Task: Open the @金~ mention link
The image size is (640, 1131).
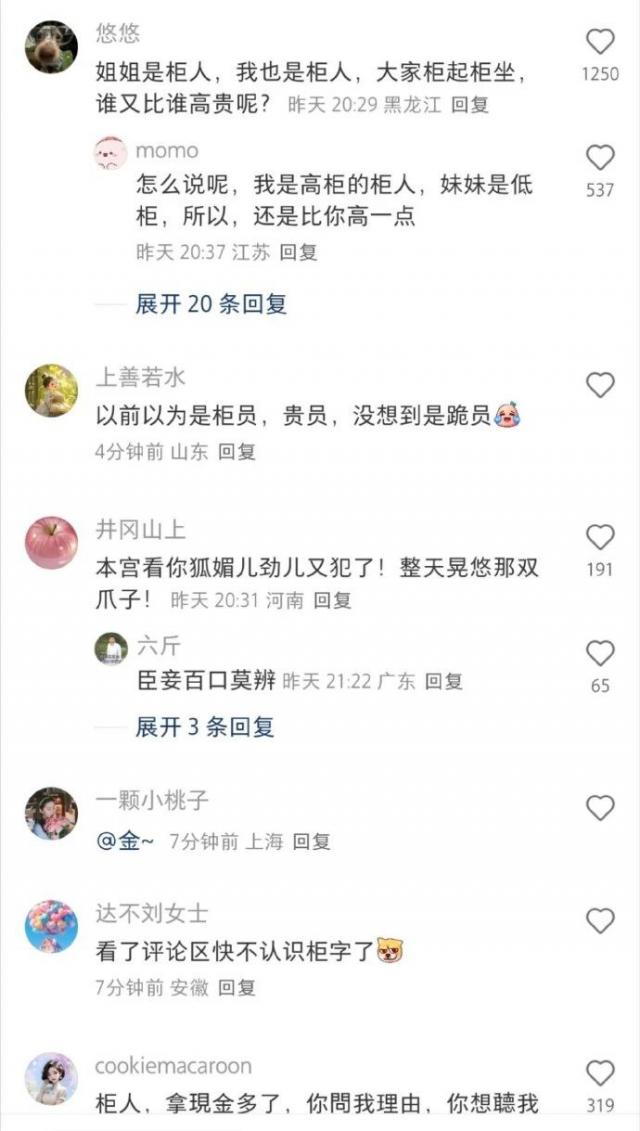Action: [x=124, y=842]
